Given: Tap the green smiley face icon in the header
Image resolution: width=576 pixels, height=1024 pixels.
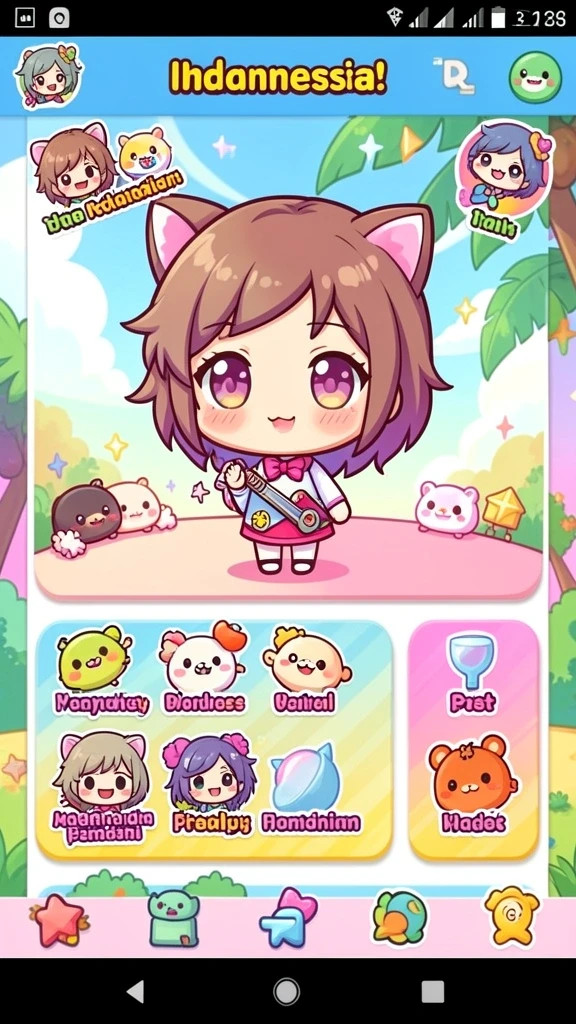Looking at the screenshot, I should click(x=535, y=77).
